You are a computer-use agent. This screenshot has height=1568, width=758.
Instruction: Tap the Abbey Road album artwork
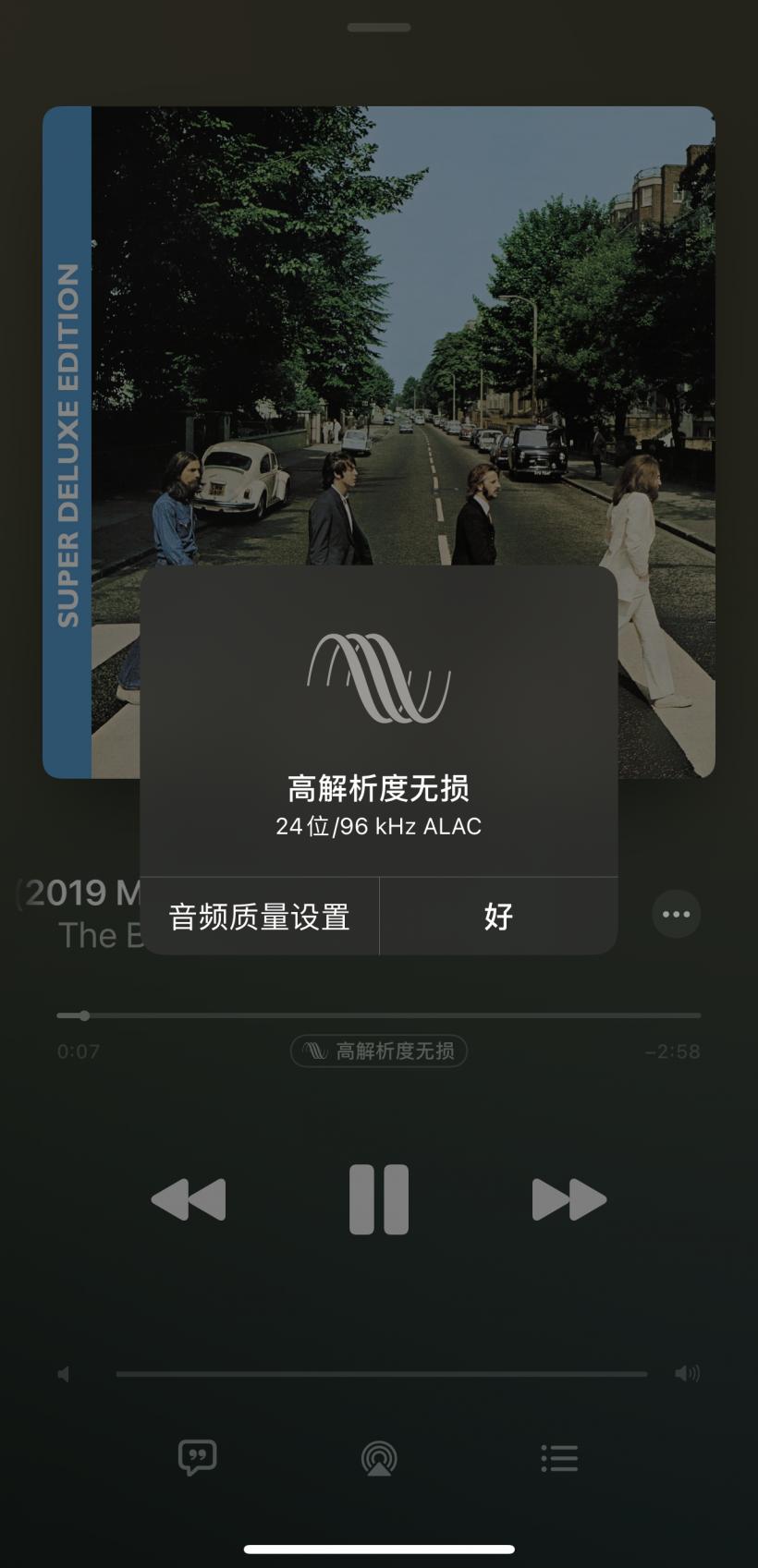click(379, 323)
